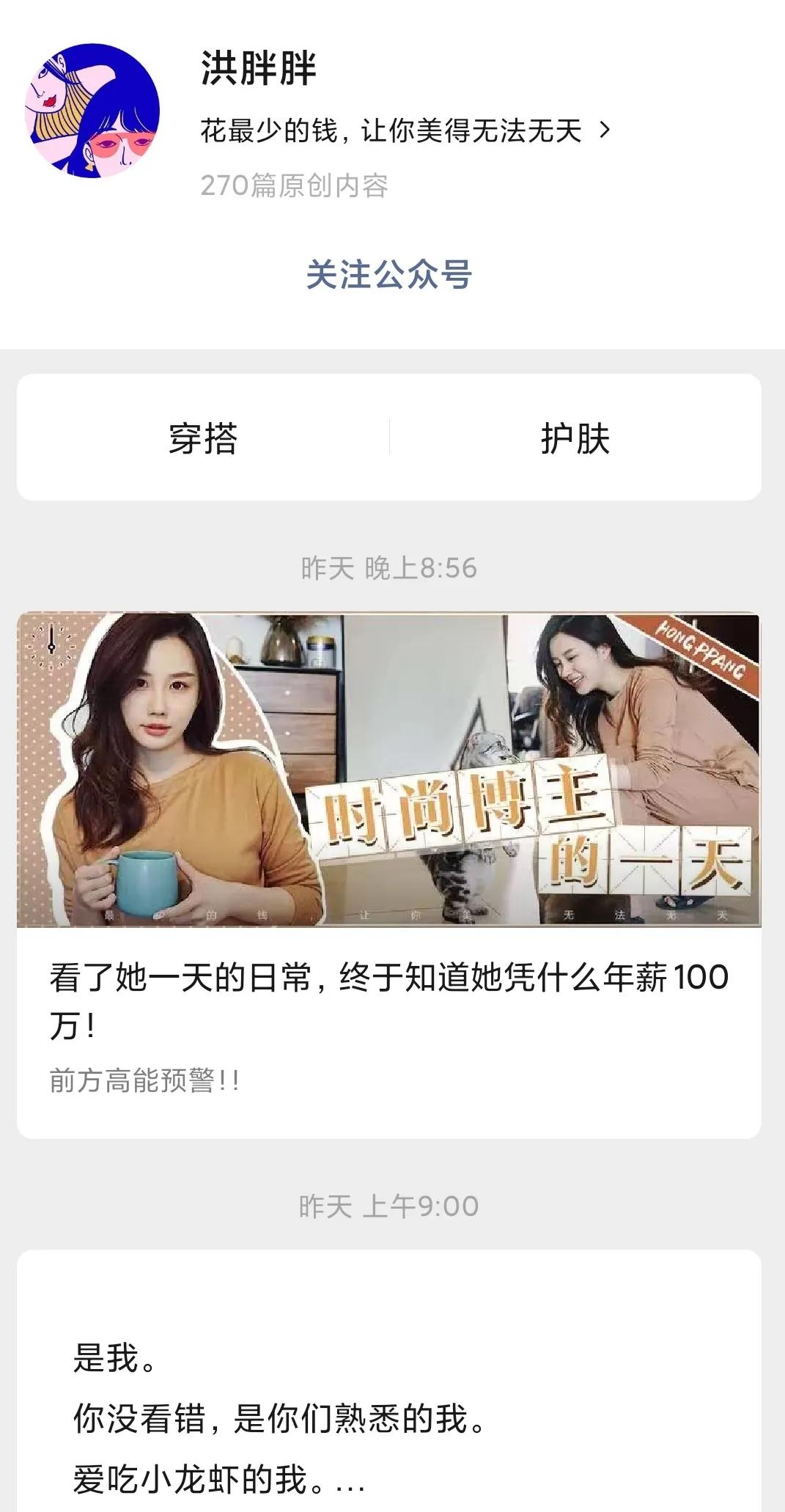Tap the 关注公众号 follow button
The width and height of the screenshot is (785, 1512).
pyautogui.click(x=391, y=273)
